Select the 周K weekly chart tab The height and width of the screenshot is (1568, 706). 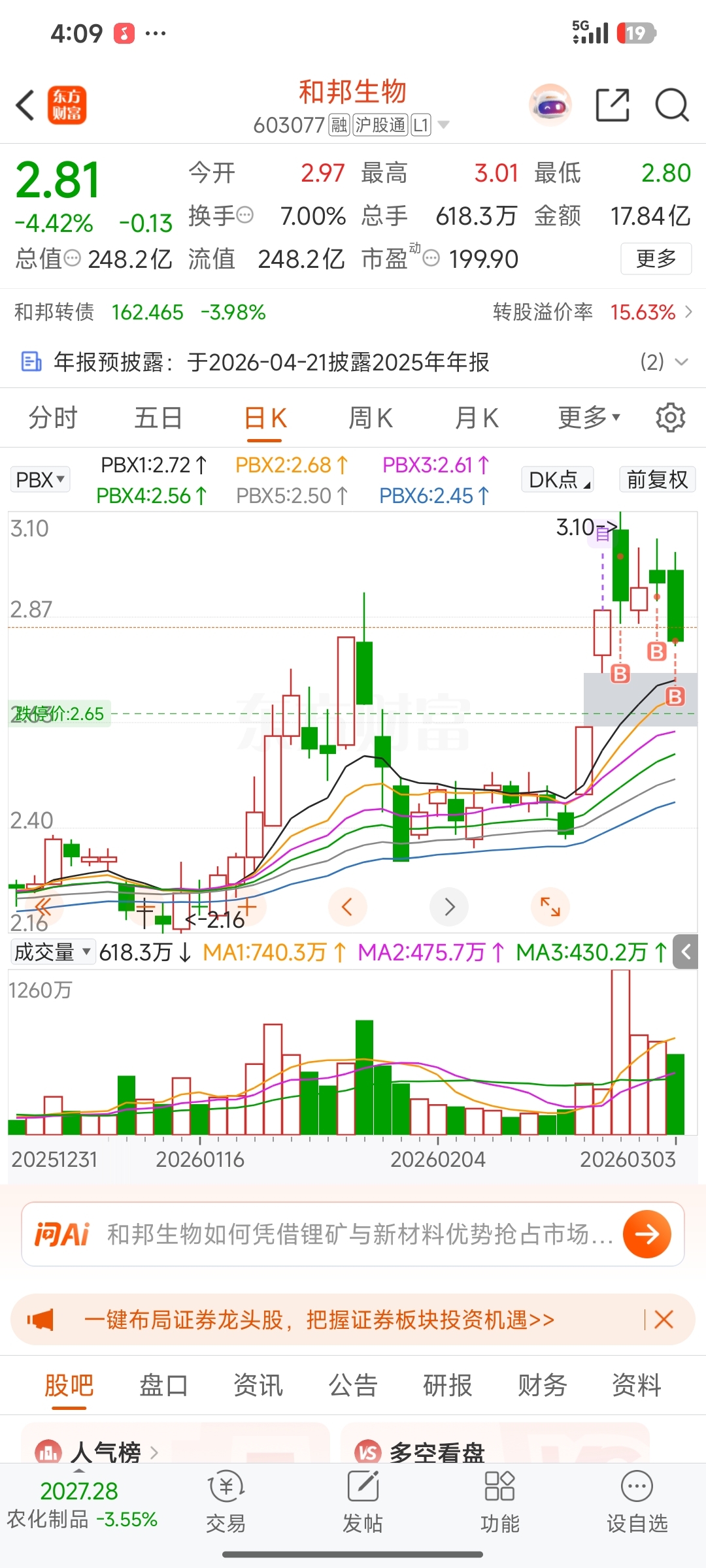(371, 418)
